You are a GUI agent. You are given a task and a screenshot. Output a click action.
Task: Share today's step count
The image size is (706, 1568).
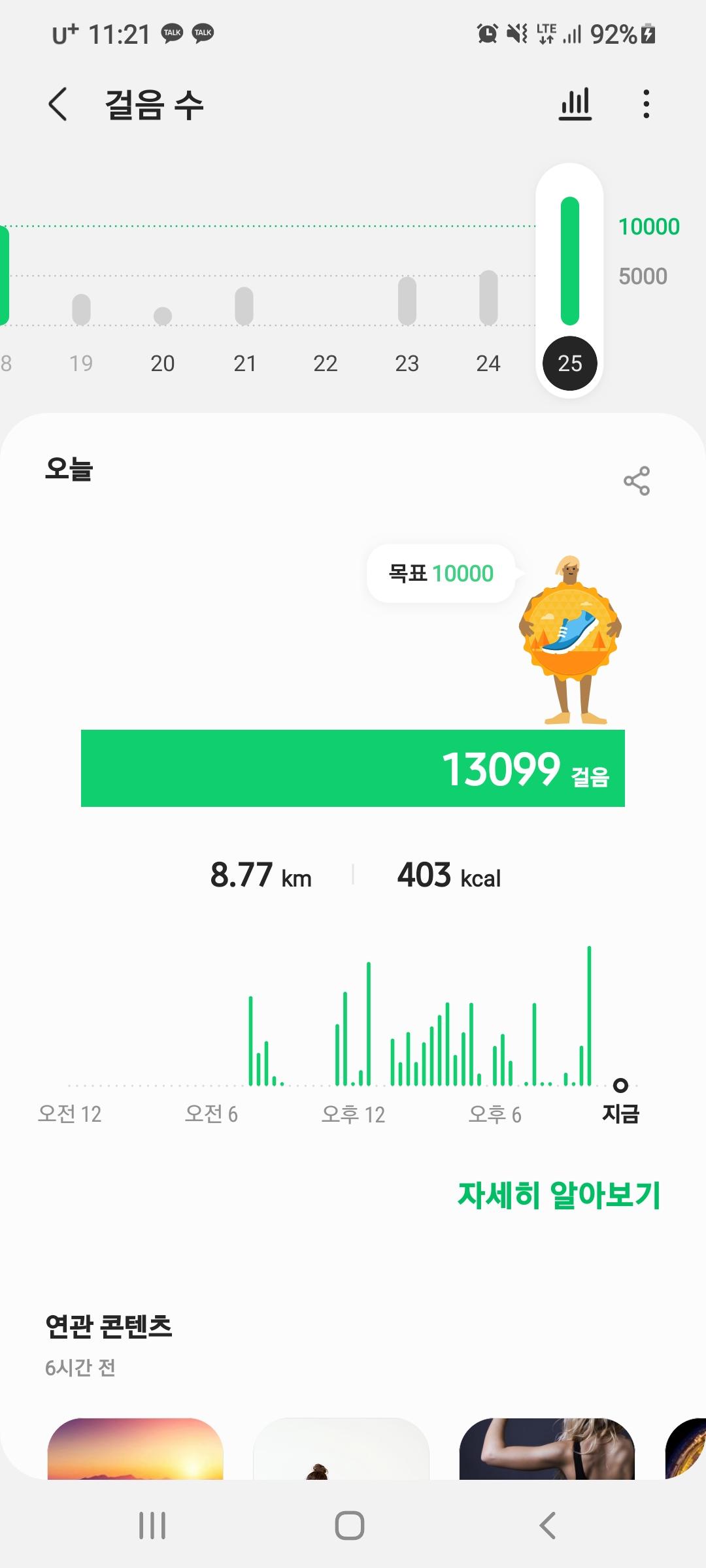(x=636, y=481)
